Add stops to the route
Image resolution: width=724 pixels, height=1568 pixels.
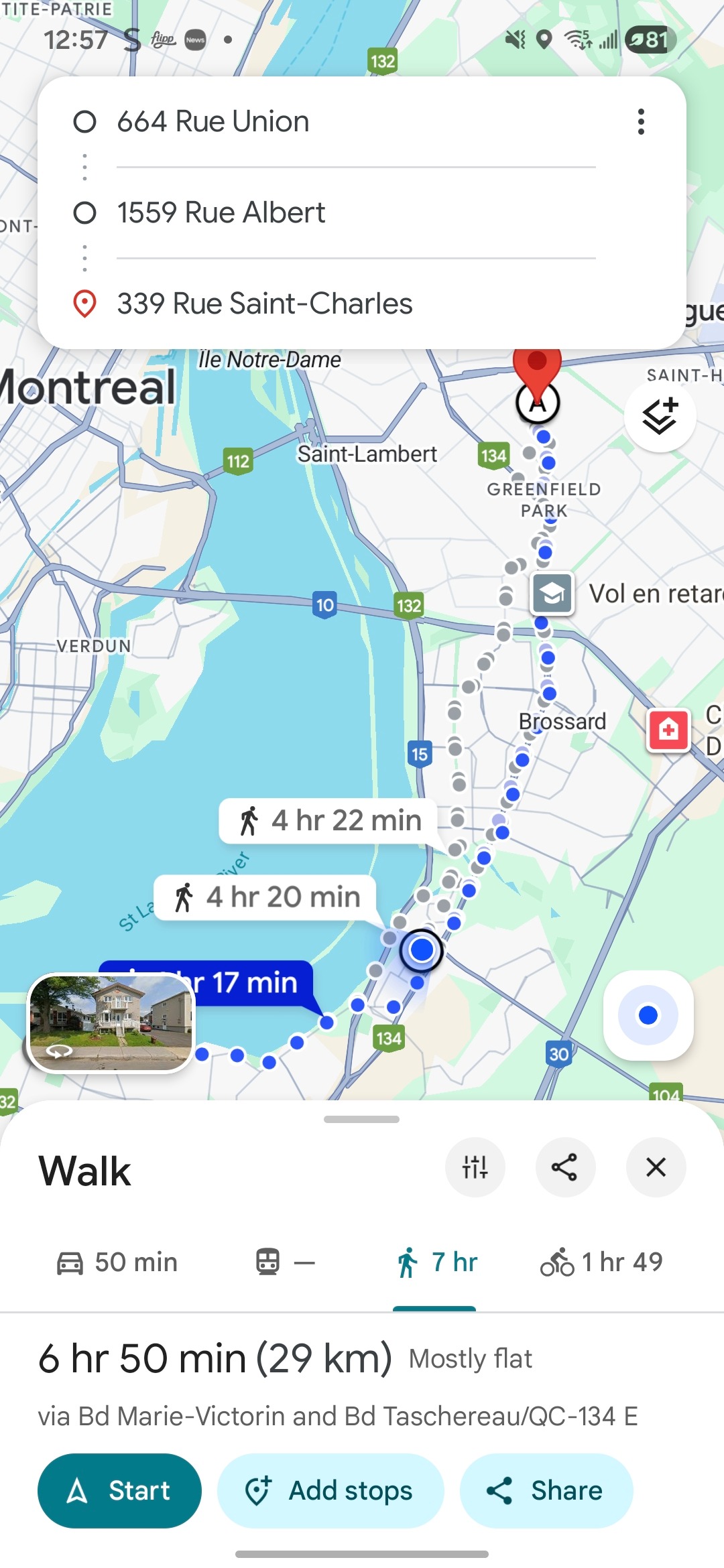[x=330, y=1491]
